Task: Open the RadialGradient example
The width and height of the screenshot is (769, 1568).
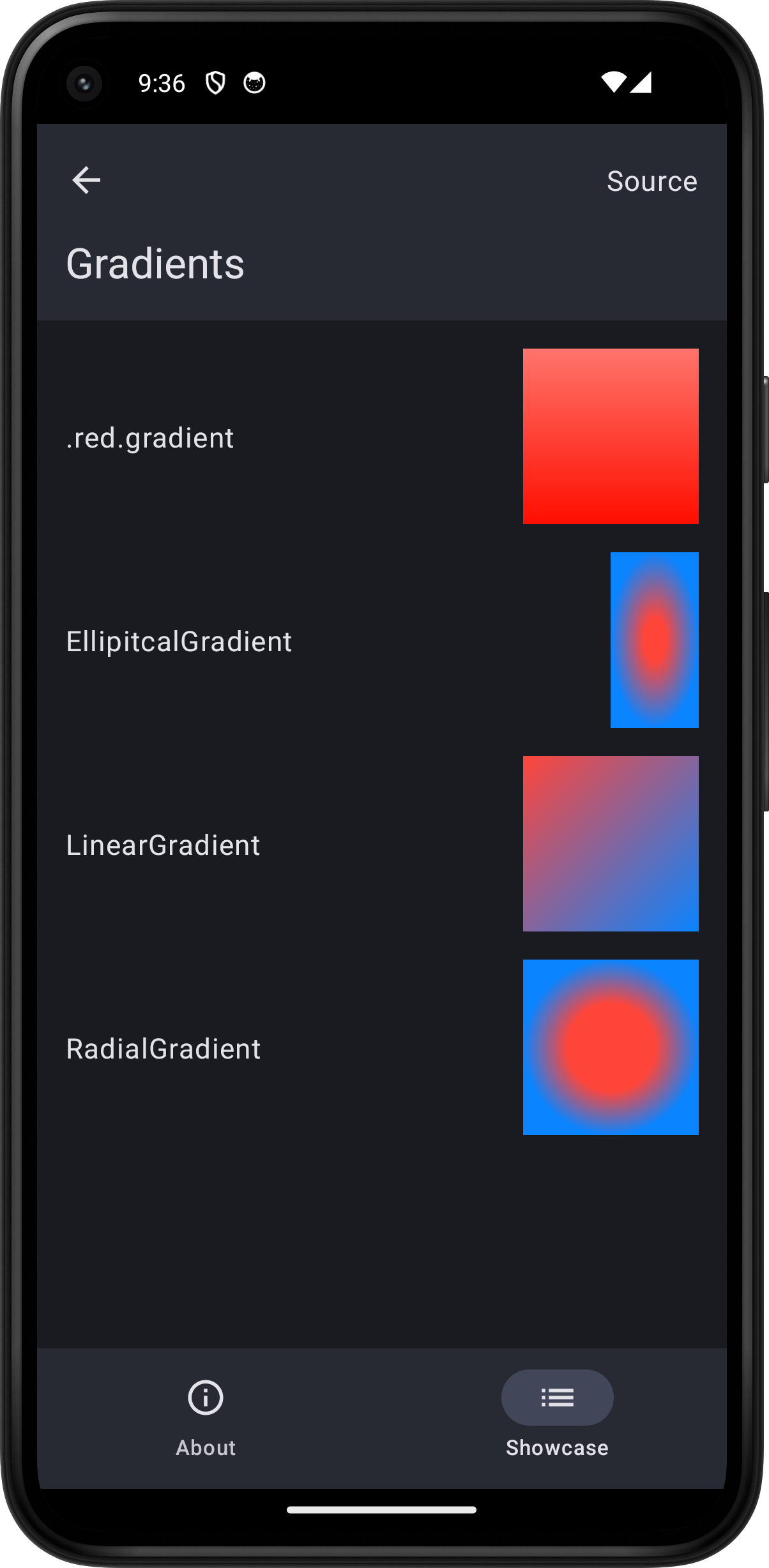Action: [x=164, y=1048]
